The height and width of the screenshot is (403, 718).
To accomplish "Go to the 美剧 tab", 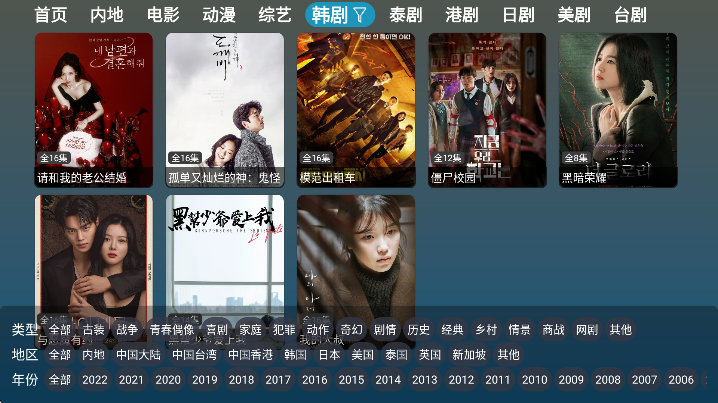I will click(573, 15).
